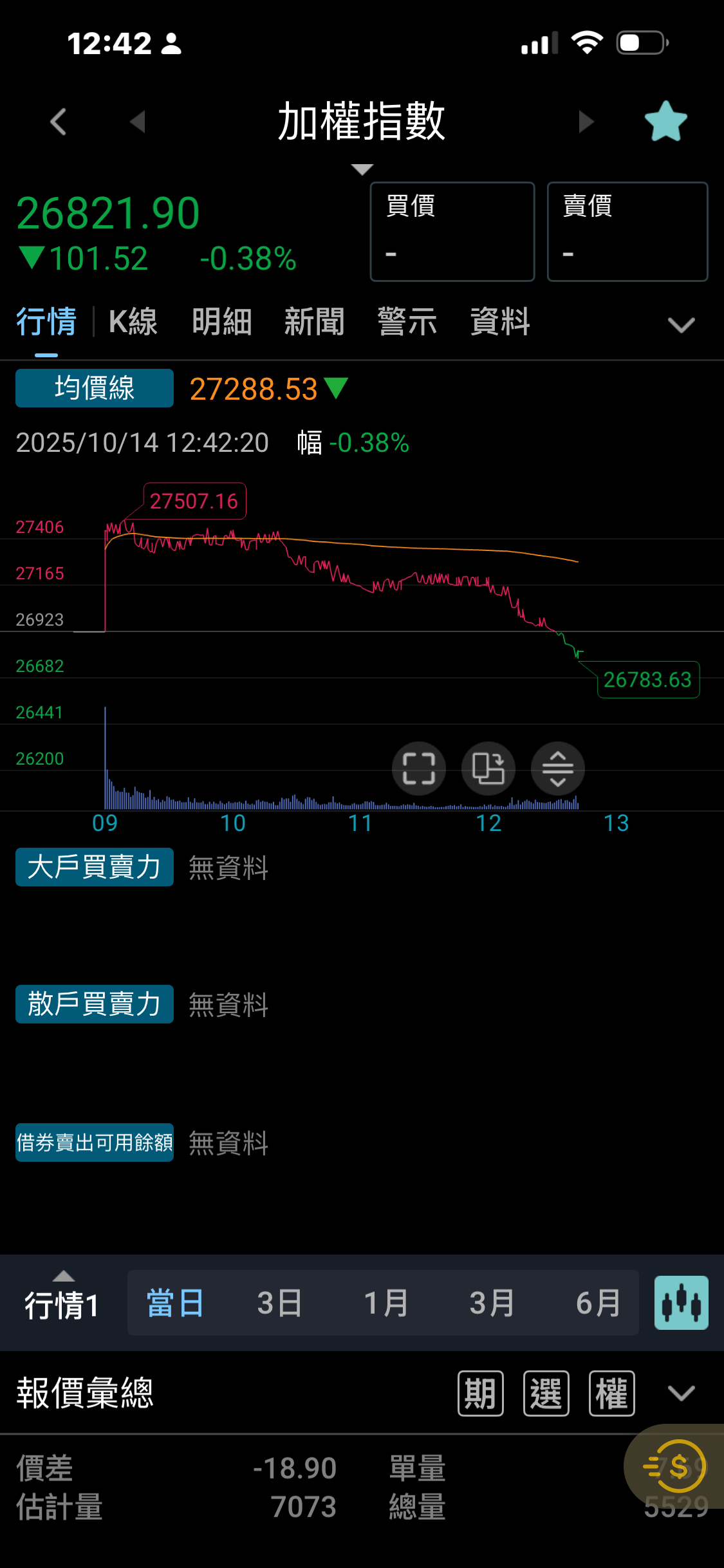The height and width of the screenshot is (1568, 724).
Task: Switch to the K線 tab
Action: point(133,322)
